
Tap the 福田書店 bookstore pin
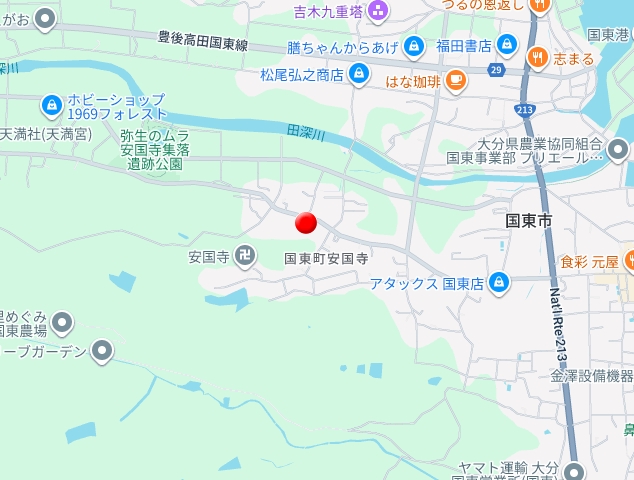point(507,45)
